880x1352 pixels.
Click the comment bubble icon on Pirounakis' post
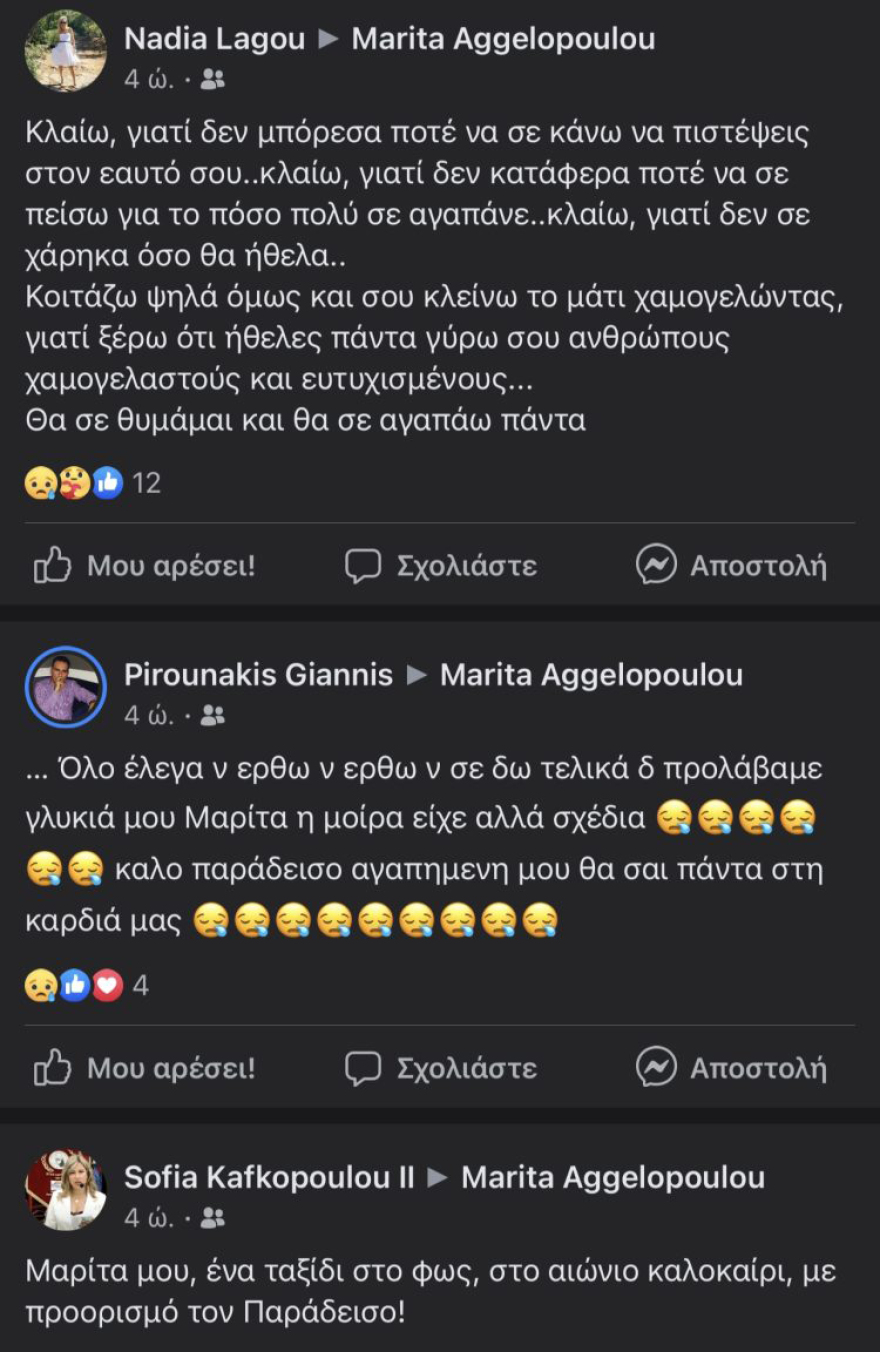click(363, 1068)
